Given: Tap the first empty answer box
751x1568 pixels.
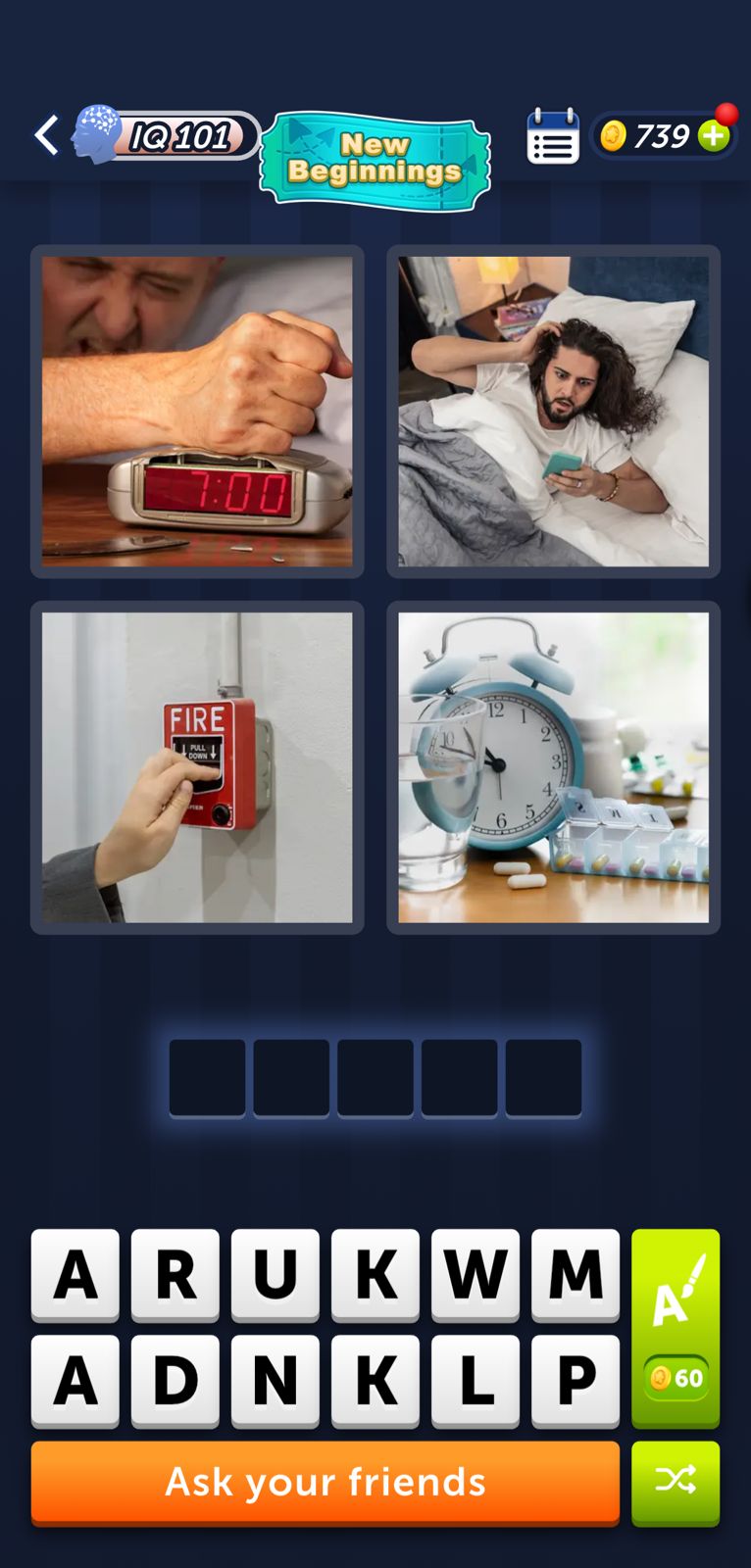Looking at the screenshot, I should [207, 1077].
